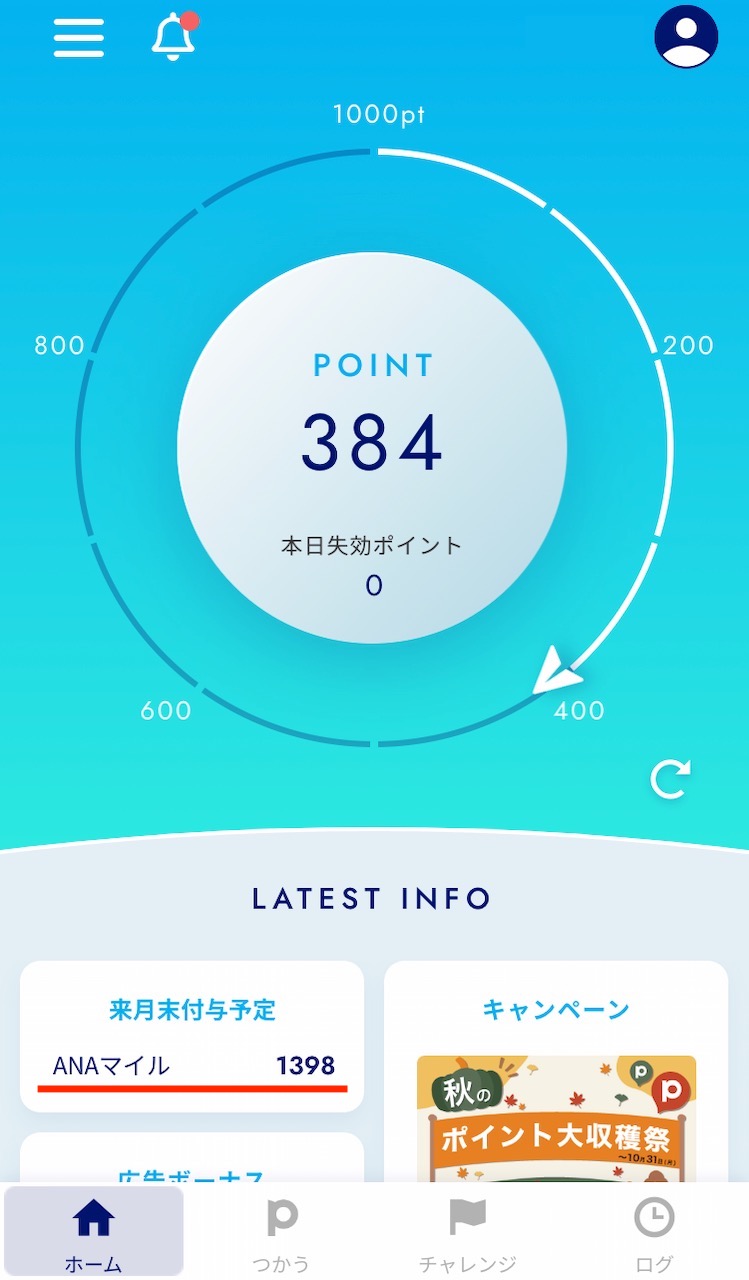Switch to the ログ tab
The height and width of the screenshot is (1280, 749).
click(x=654, y=1232)
